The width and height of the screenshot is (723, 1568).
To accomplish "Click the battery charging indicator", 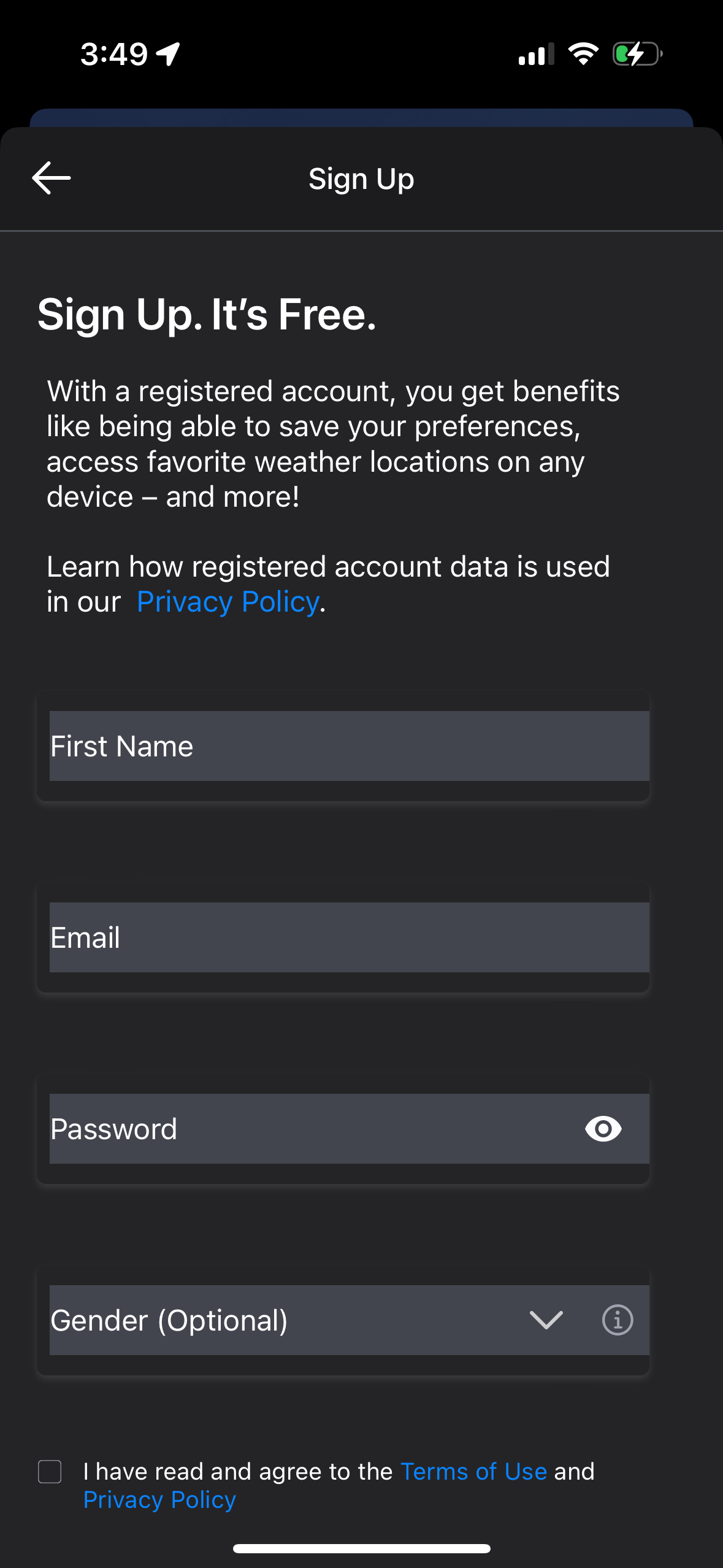I will [635, 54].
